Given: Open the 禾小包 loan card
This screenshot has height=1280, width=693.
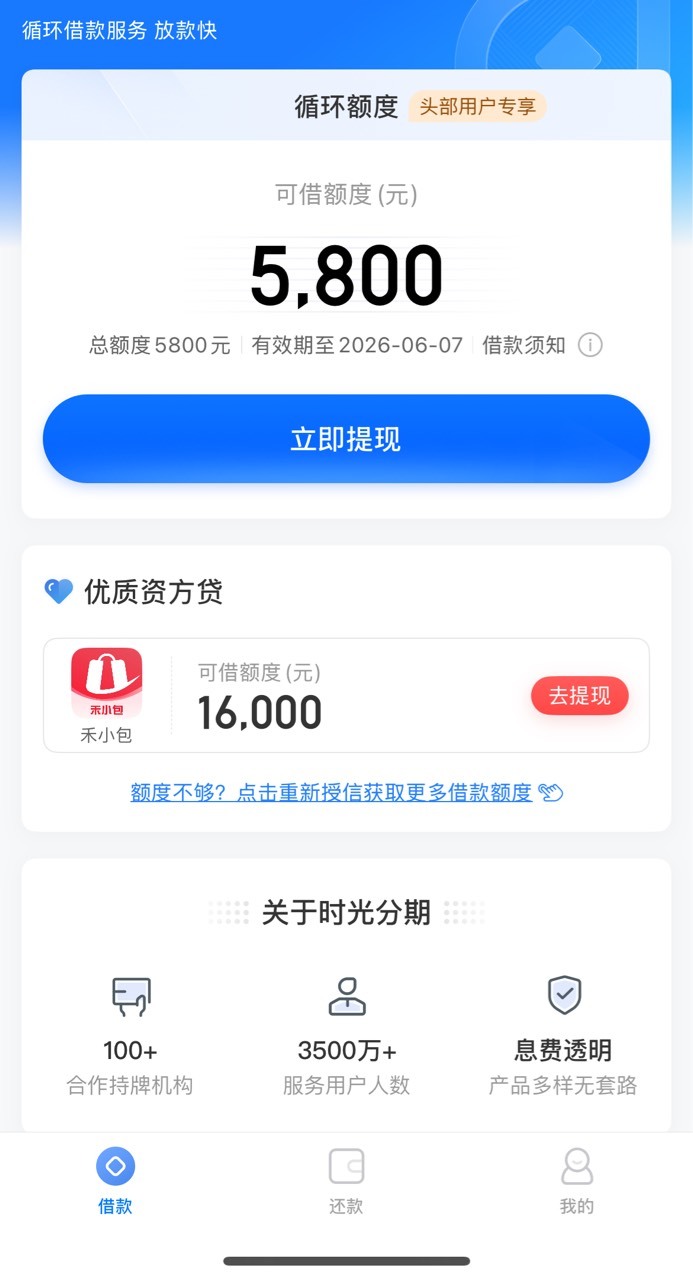Looking at the screenshot, I should click(346, 695).
